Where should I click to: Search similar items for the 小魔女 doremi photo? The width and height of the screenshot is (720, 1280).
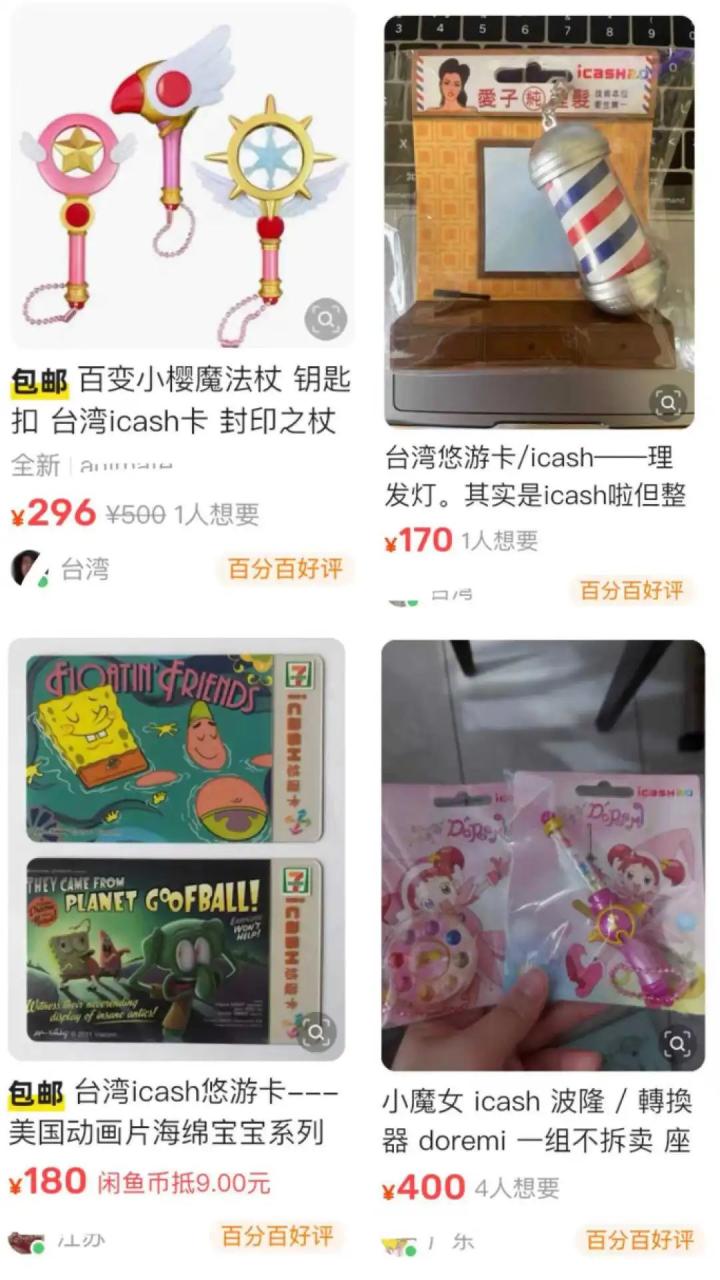tap(677, 1044)
